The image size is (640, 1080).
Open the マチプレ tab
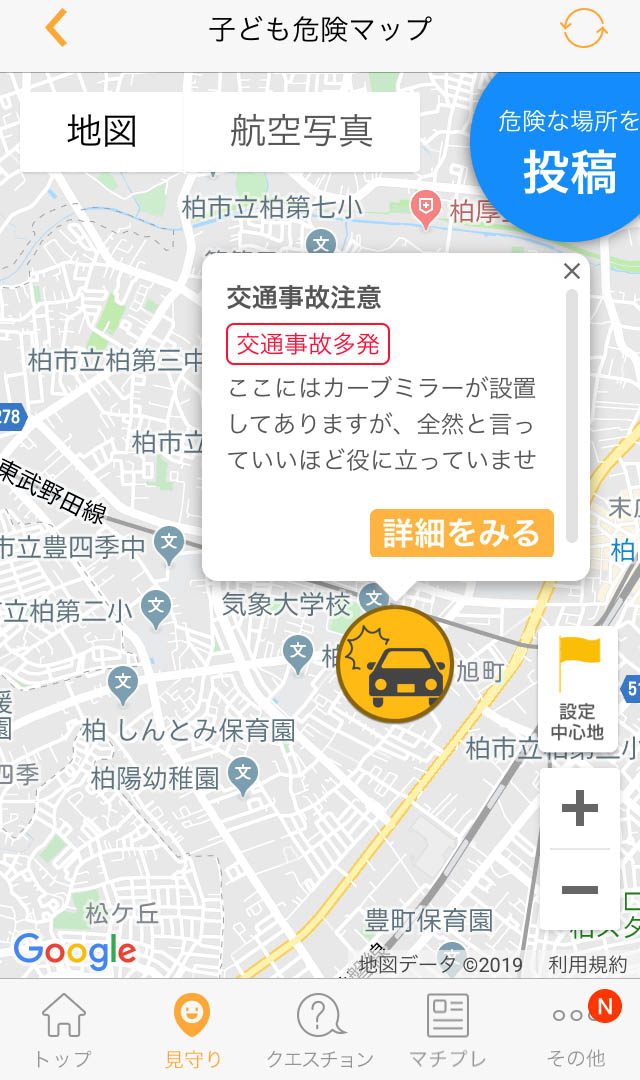[x=447, y=1030]
